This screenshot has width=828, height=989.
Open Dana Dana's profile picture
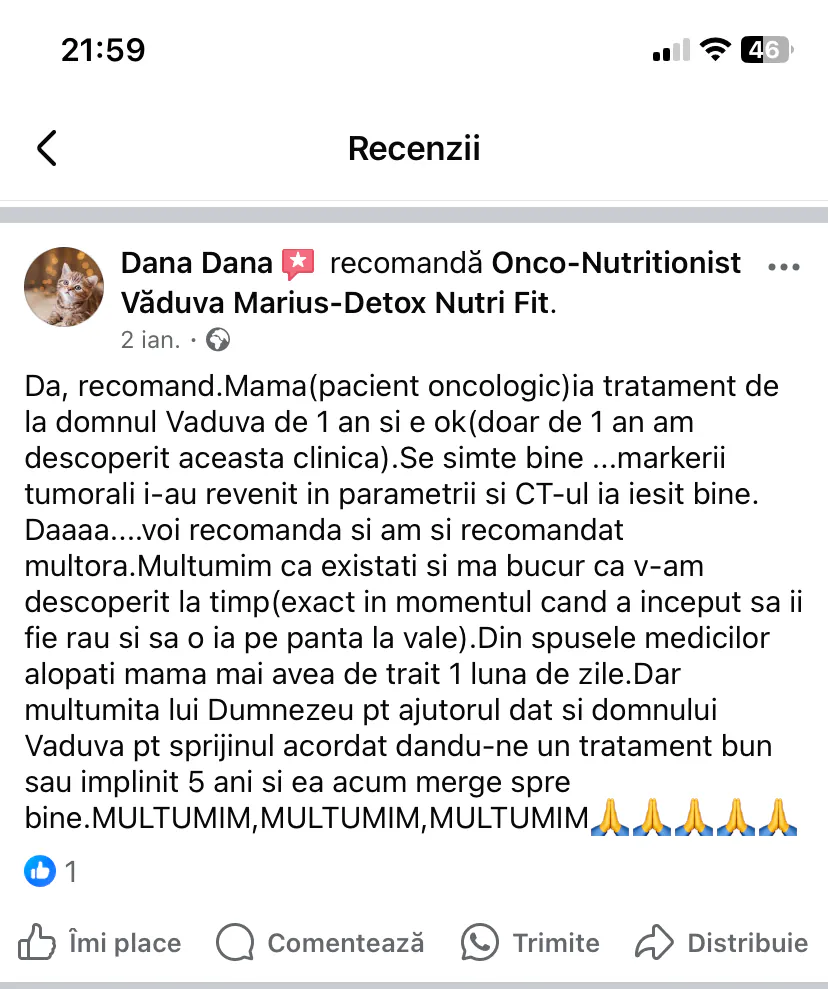[64, 287]
